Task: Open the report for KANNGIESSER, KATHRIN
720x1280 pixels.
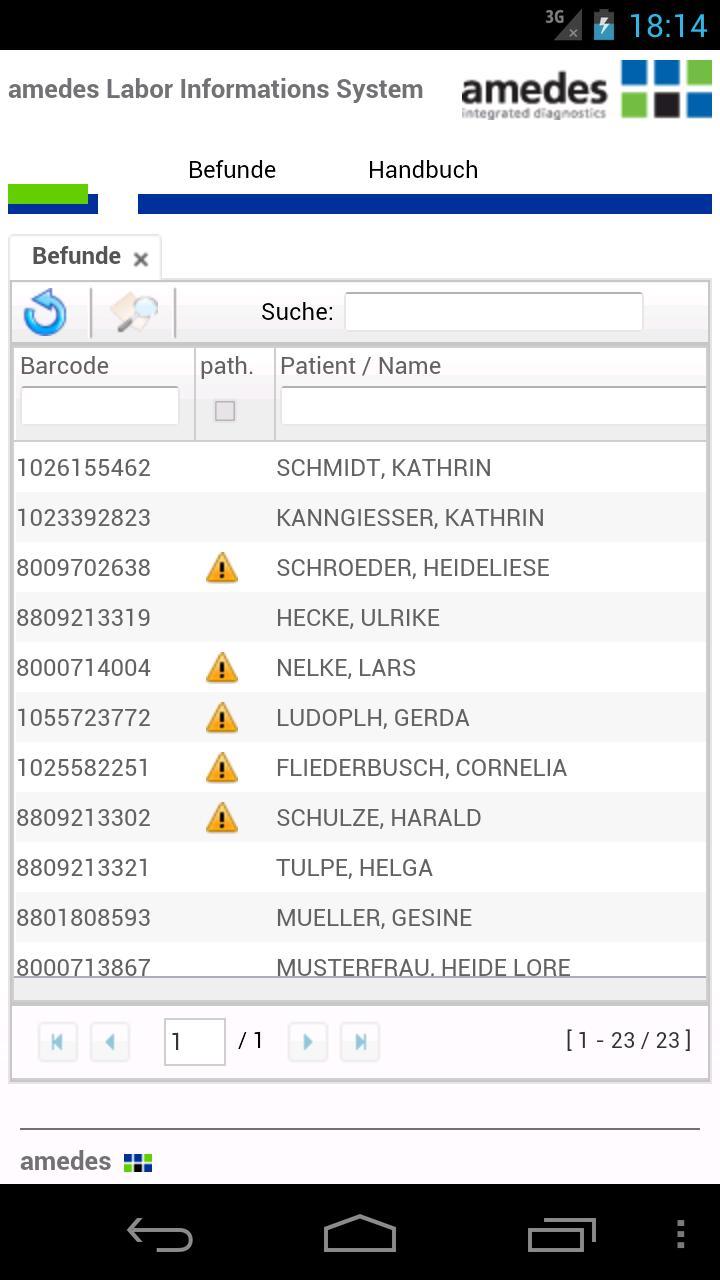Action: point(409,518)
